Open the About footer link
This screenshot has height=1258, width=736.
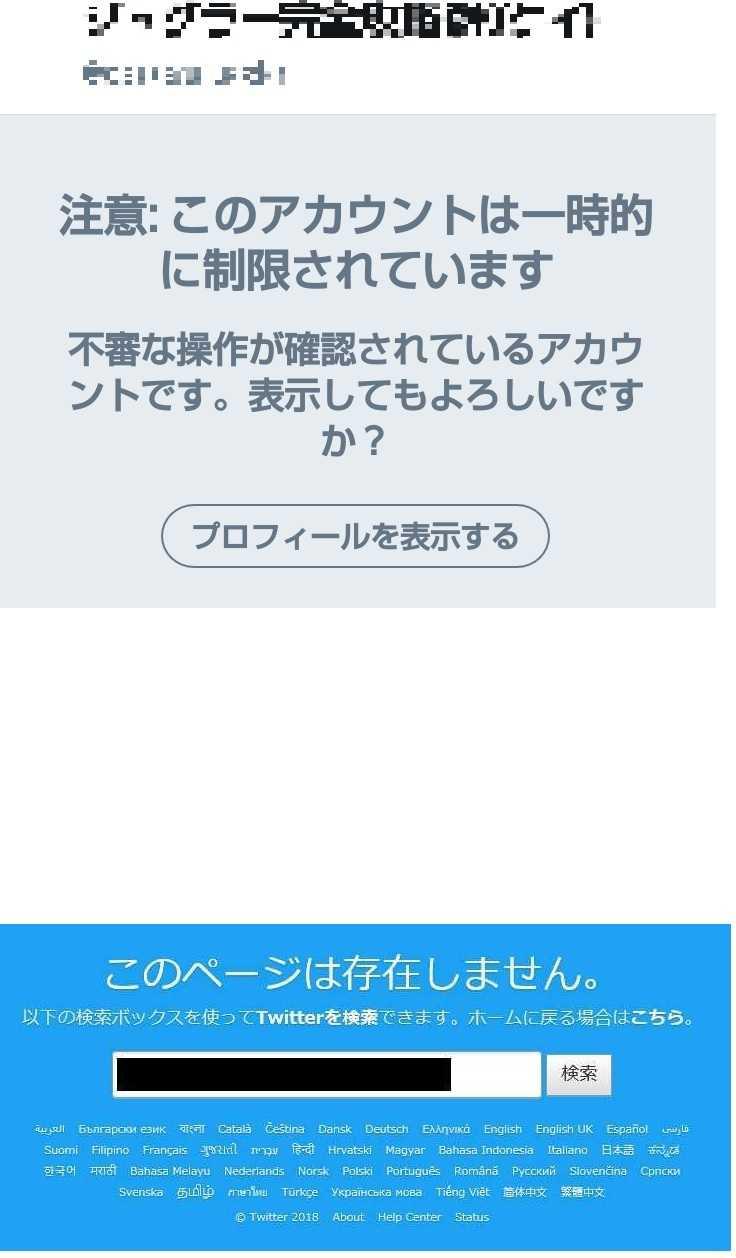click(x=348, y=1217)
